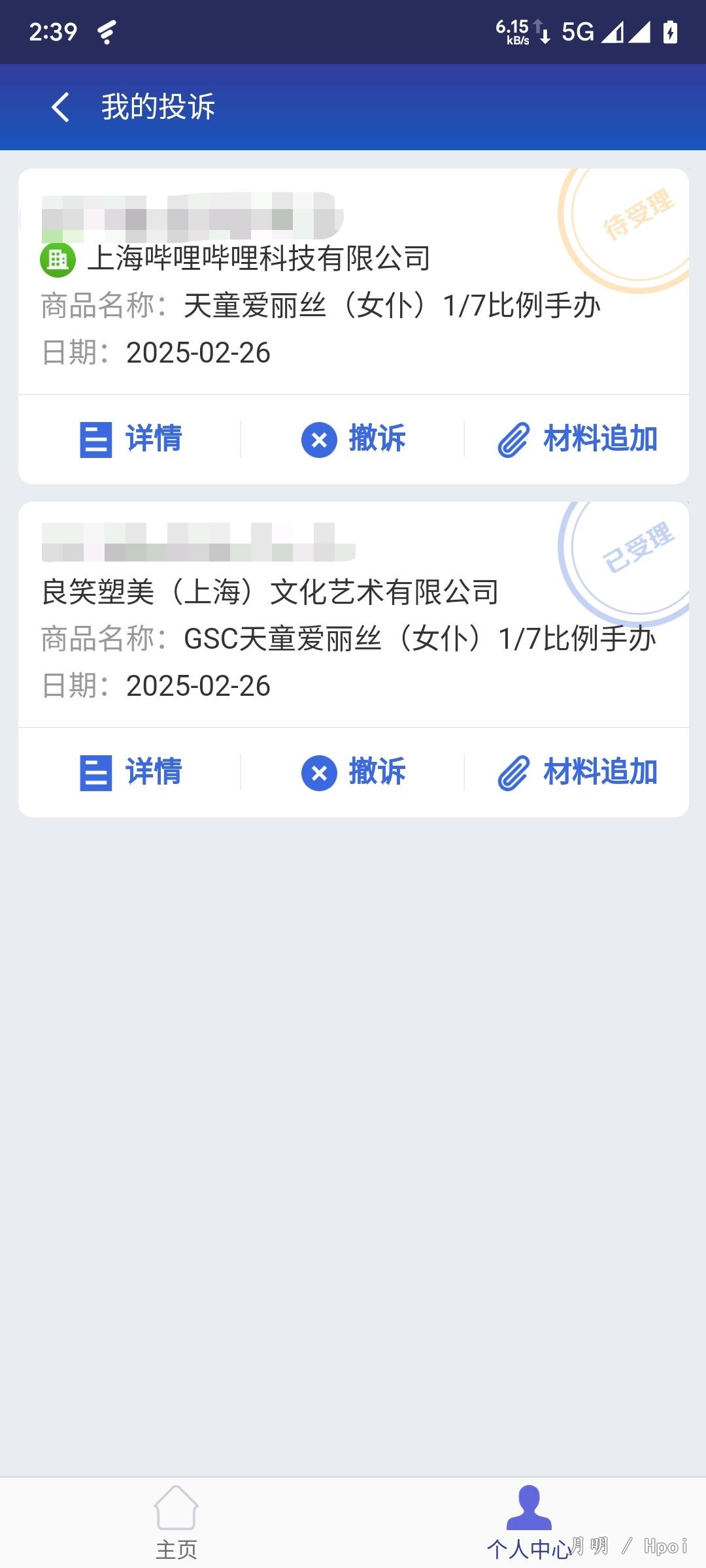View 详情 of 良笑塑美 complaint

pyautogui.click(x=131, y=772)
